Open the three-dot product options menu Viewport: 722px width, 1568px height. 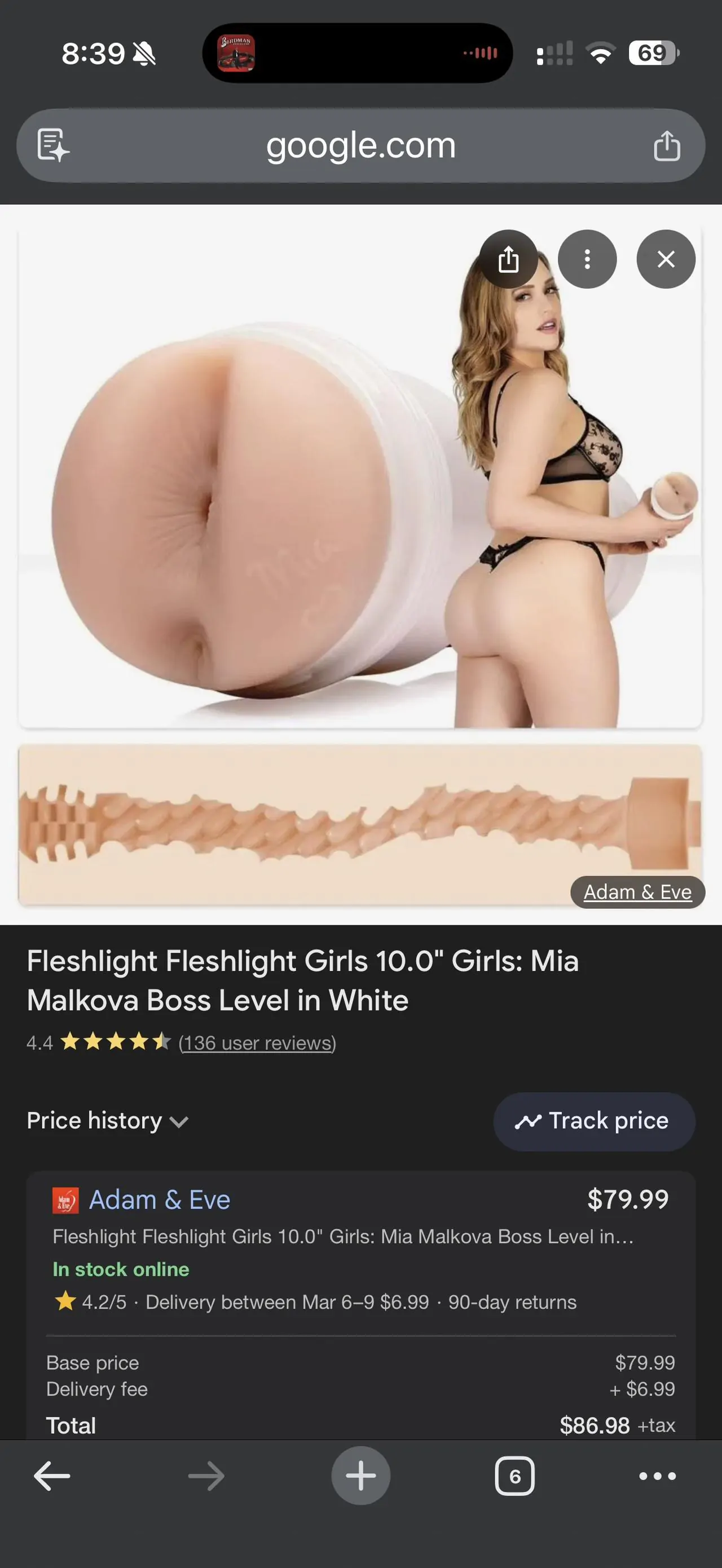click(x=587, y=259)
